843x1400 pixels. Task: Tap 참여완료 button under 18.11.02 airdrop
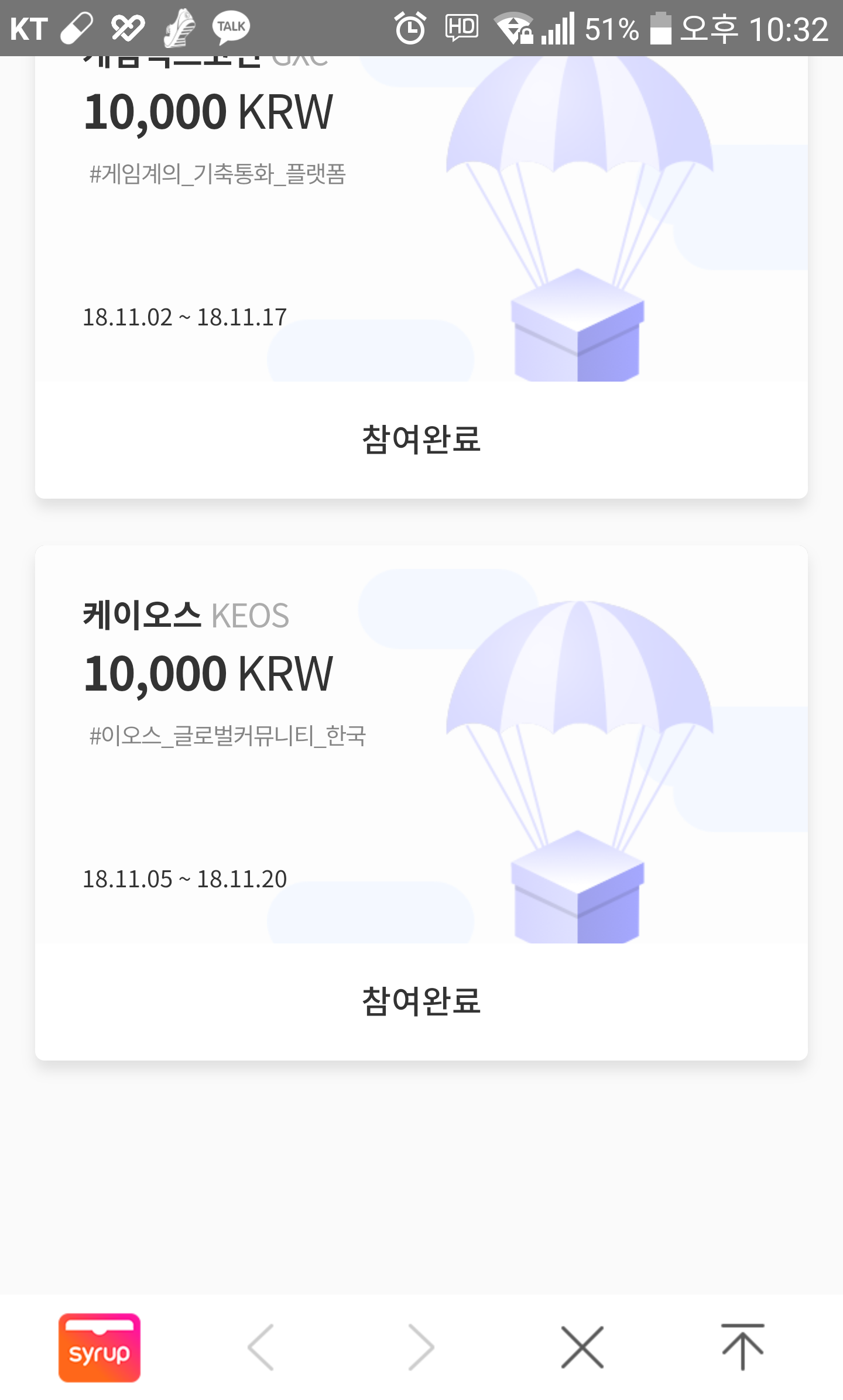pos(421,439)
